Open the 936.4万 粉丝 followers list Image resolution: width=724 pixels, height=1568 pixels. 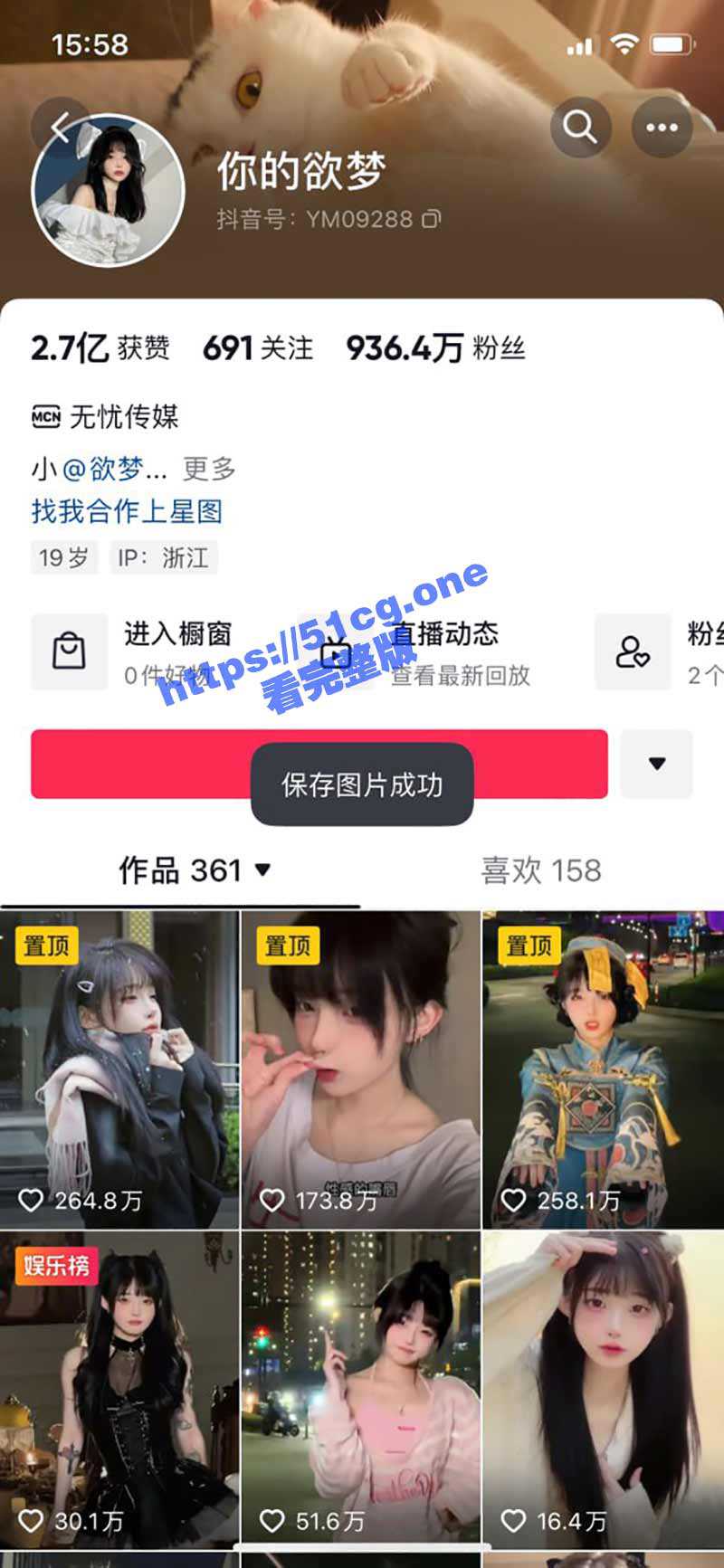[x=435, y=348]
